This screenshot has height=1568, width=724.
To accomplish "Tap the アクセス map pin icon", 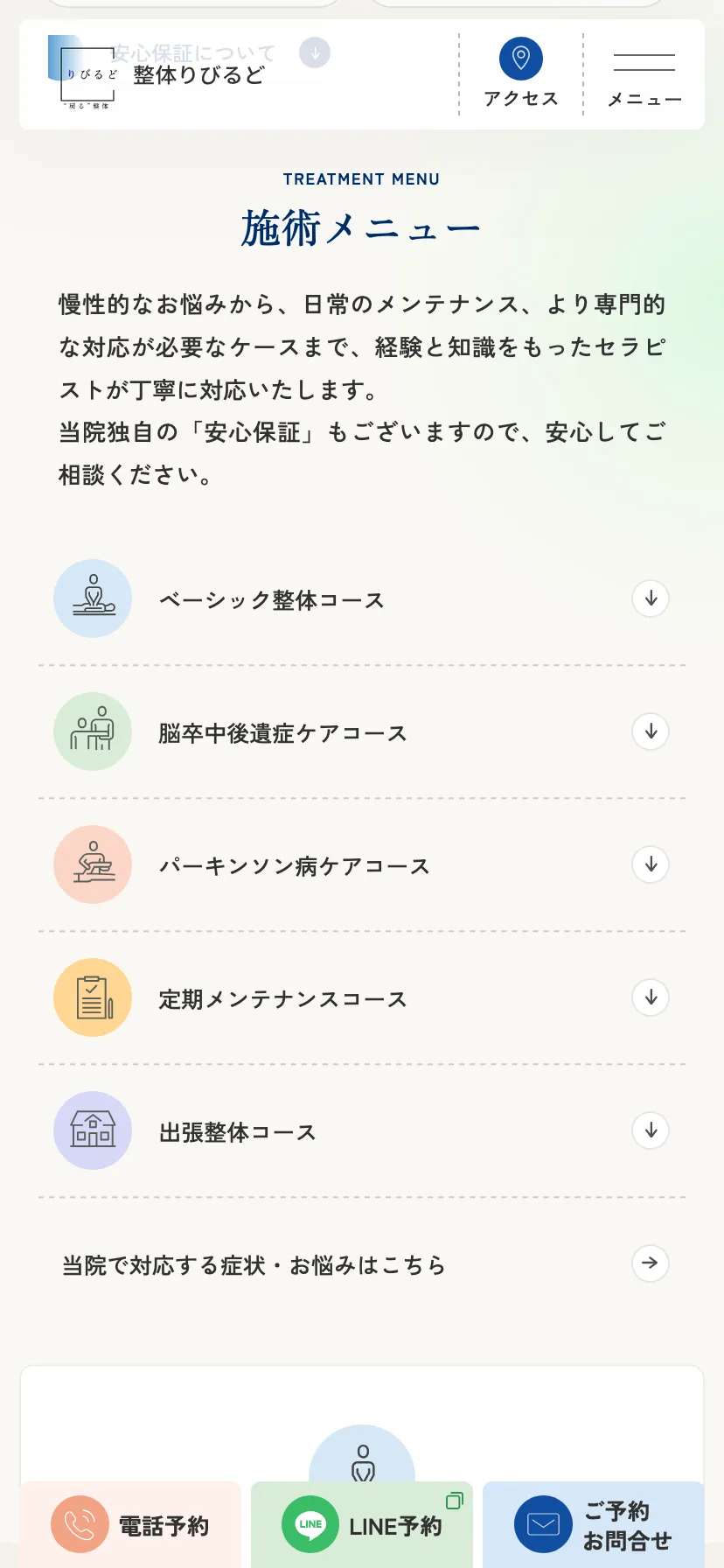I will (519, 57).
